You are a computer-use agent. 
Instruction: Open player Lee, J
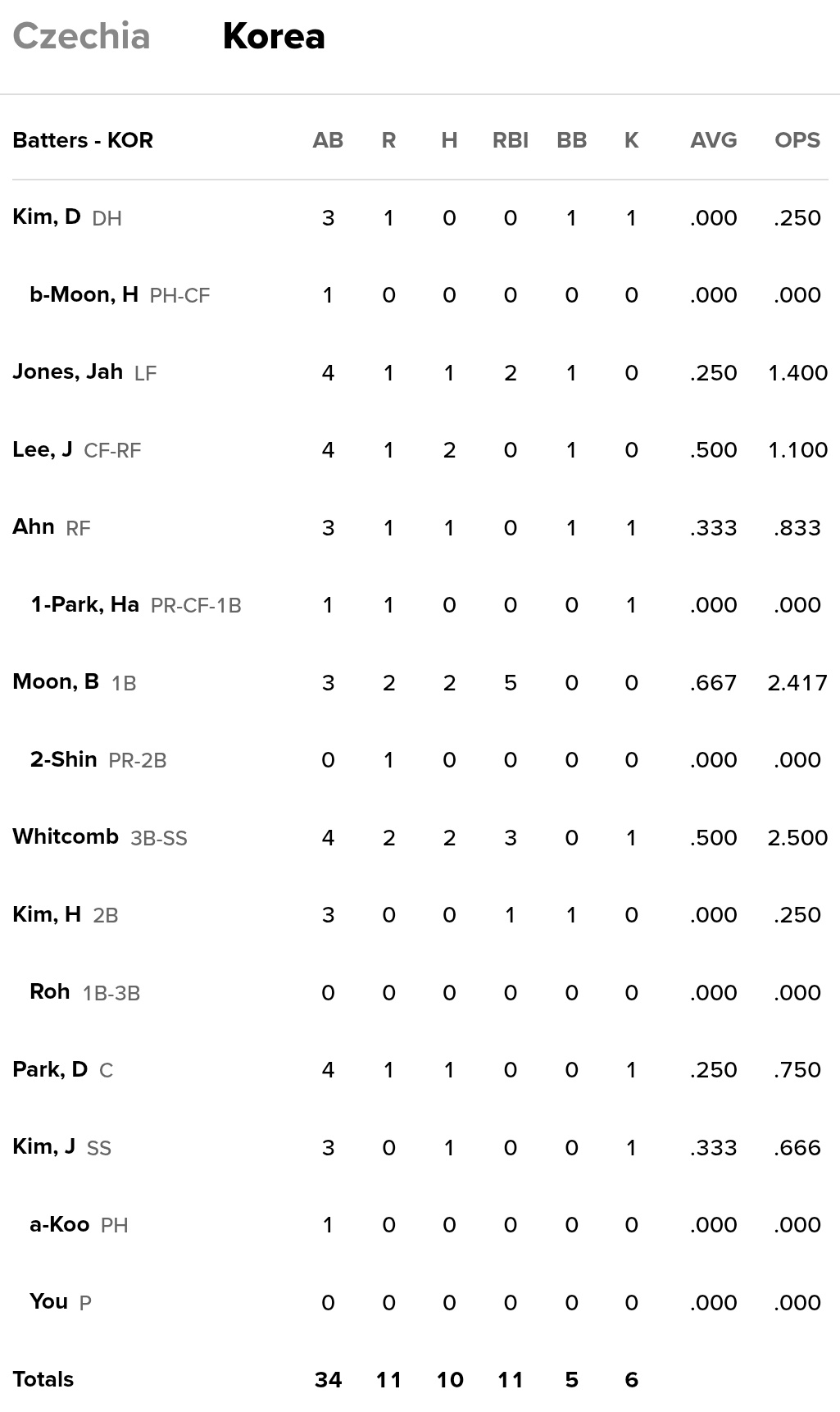click(x=43, y=450)
